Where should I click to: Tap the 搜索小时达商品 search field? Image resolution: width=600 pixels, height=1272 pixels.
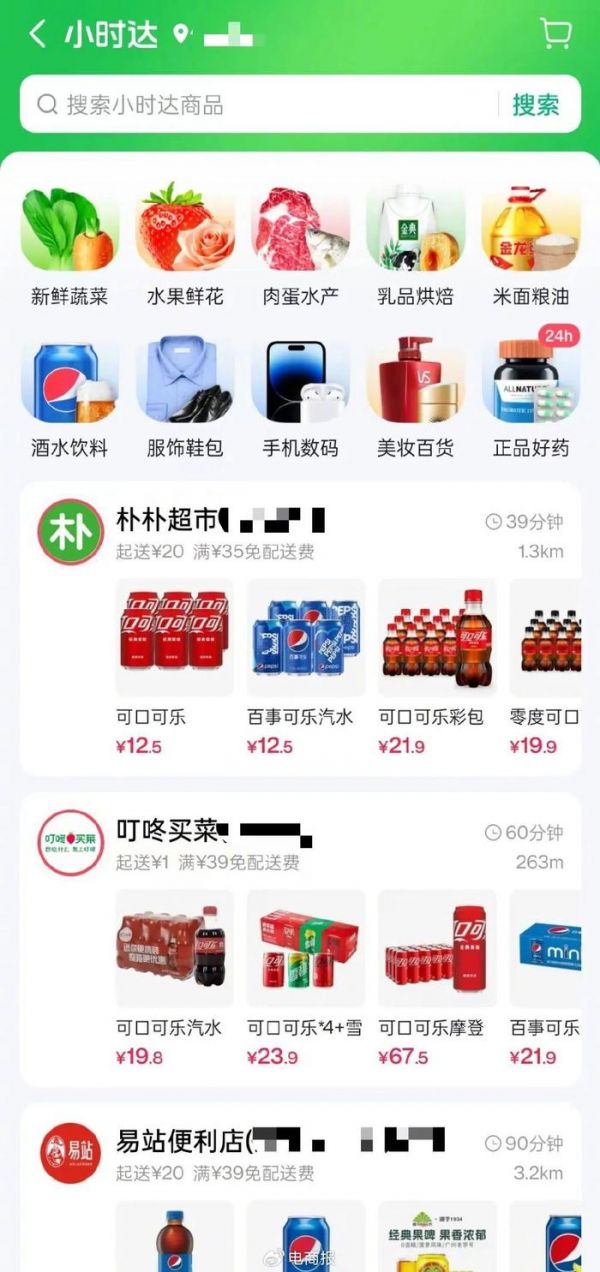[x=260, y=105]
